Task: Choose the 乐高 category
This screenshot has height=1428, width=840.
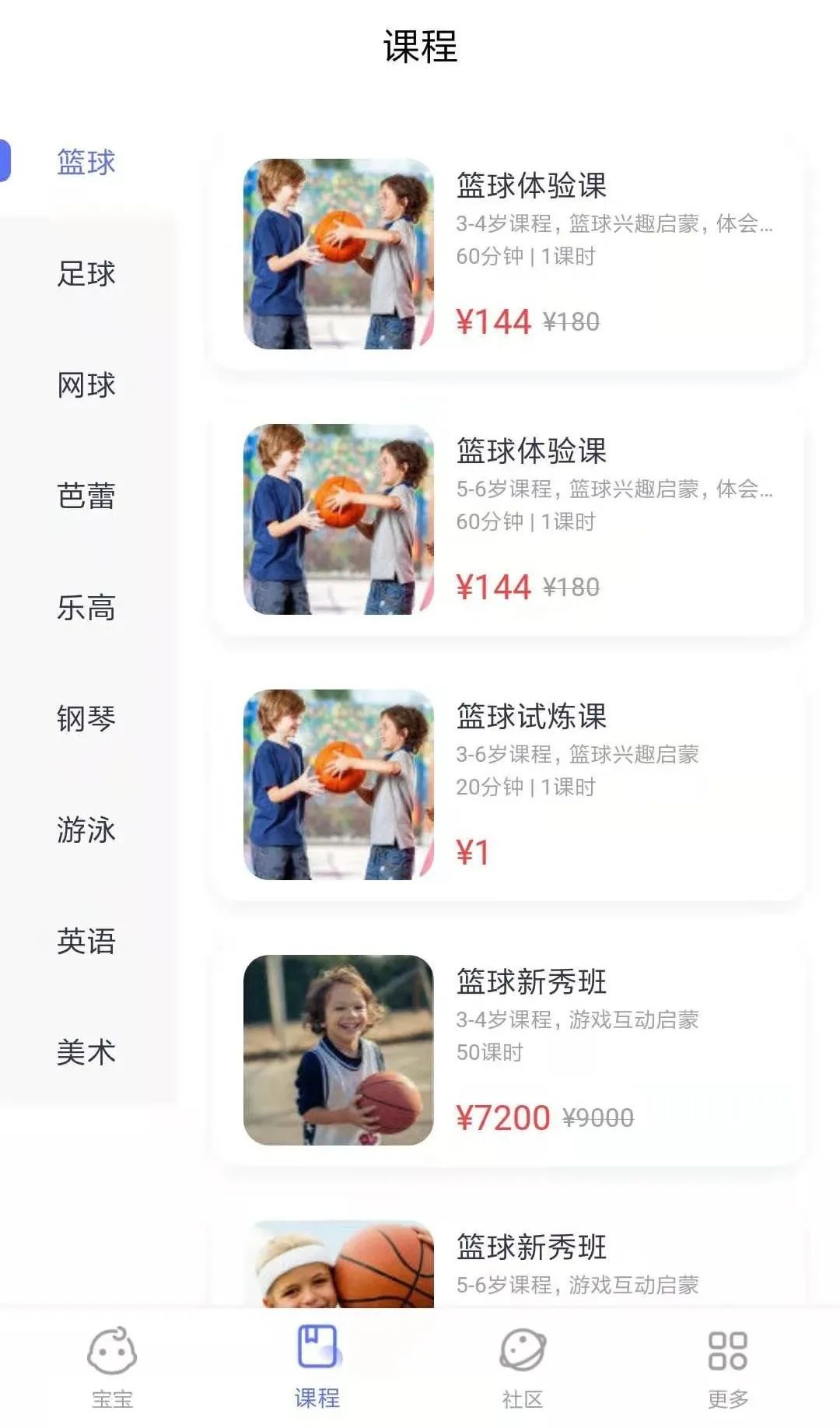Action: [86, 608]
